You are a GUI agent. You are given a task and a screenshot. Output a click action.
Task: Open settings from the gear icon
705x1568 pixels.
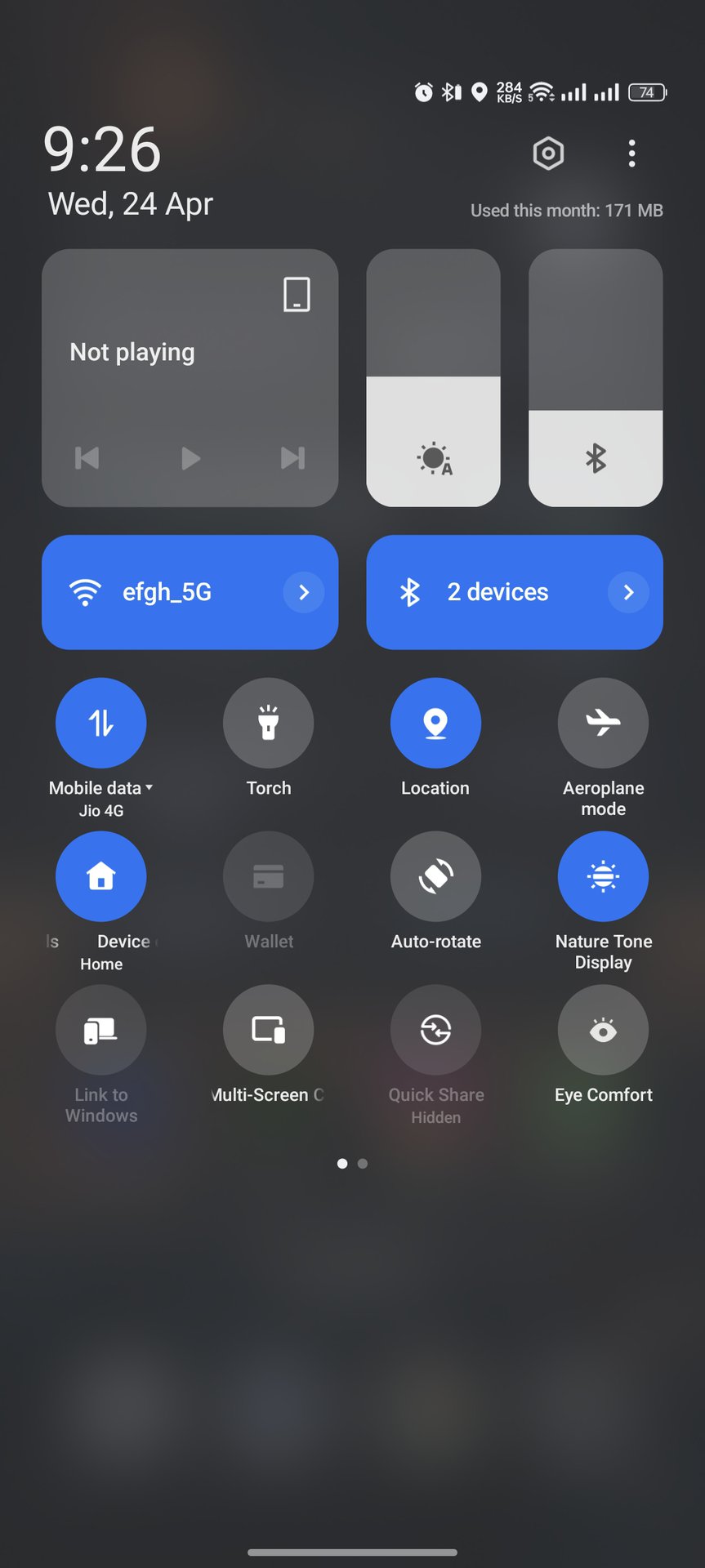(x=548, y=153)
